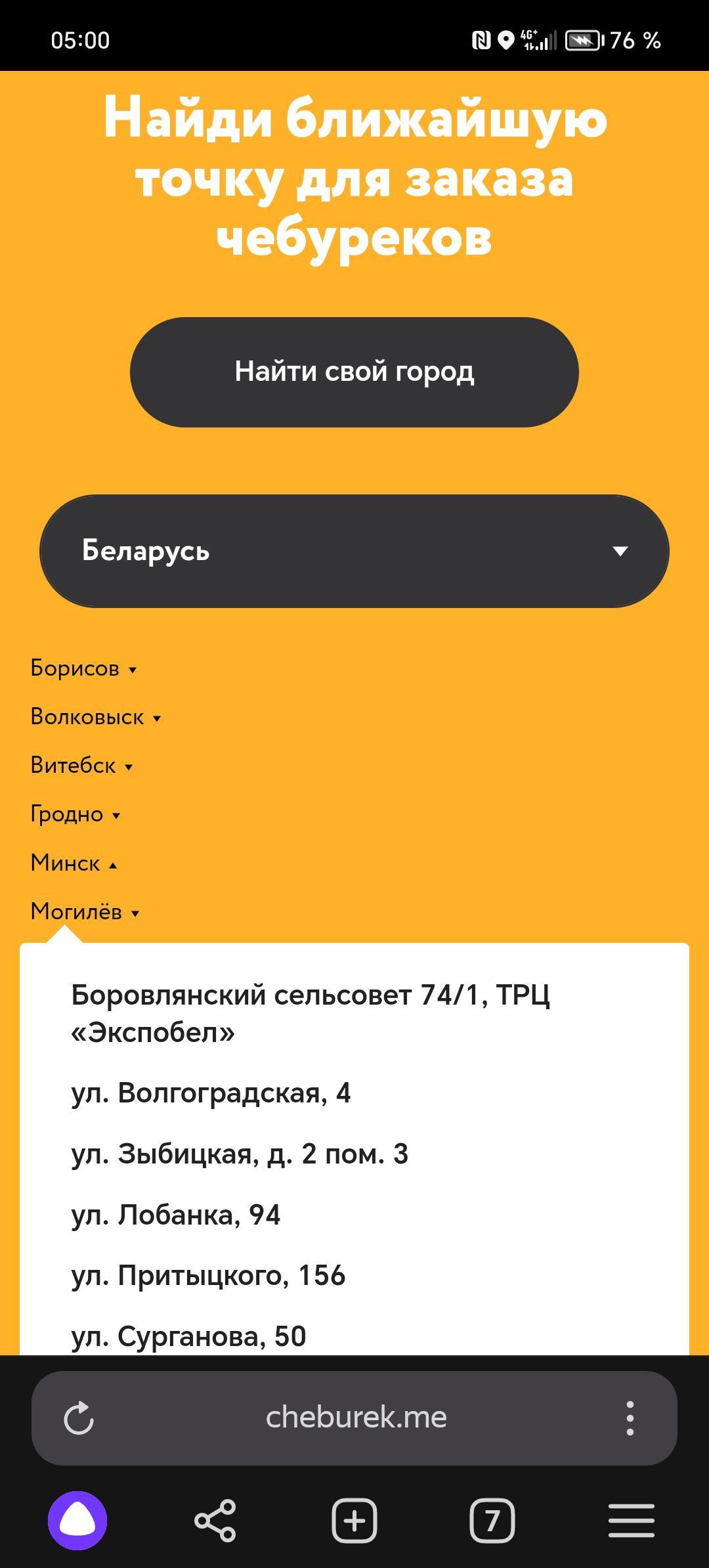The image size is (709, 1568).
Task: Expand Могилёв locations
Action: [85, 912]
